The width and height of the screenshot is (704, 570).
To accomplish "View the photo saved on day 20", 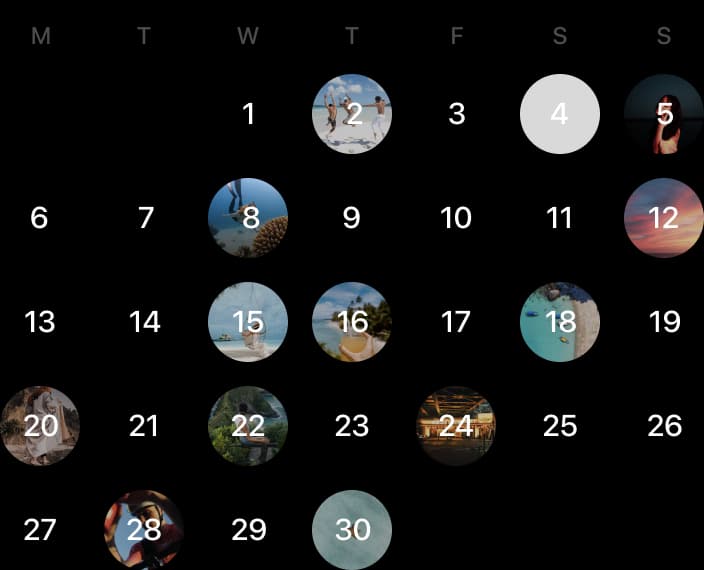I will click(x=40, y=426).
